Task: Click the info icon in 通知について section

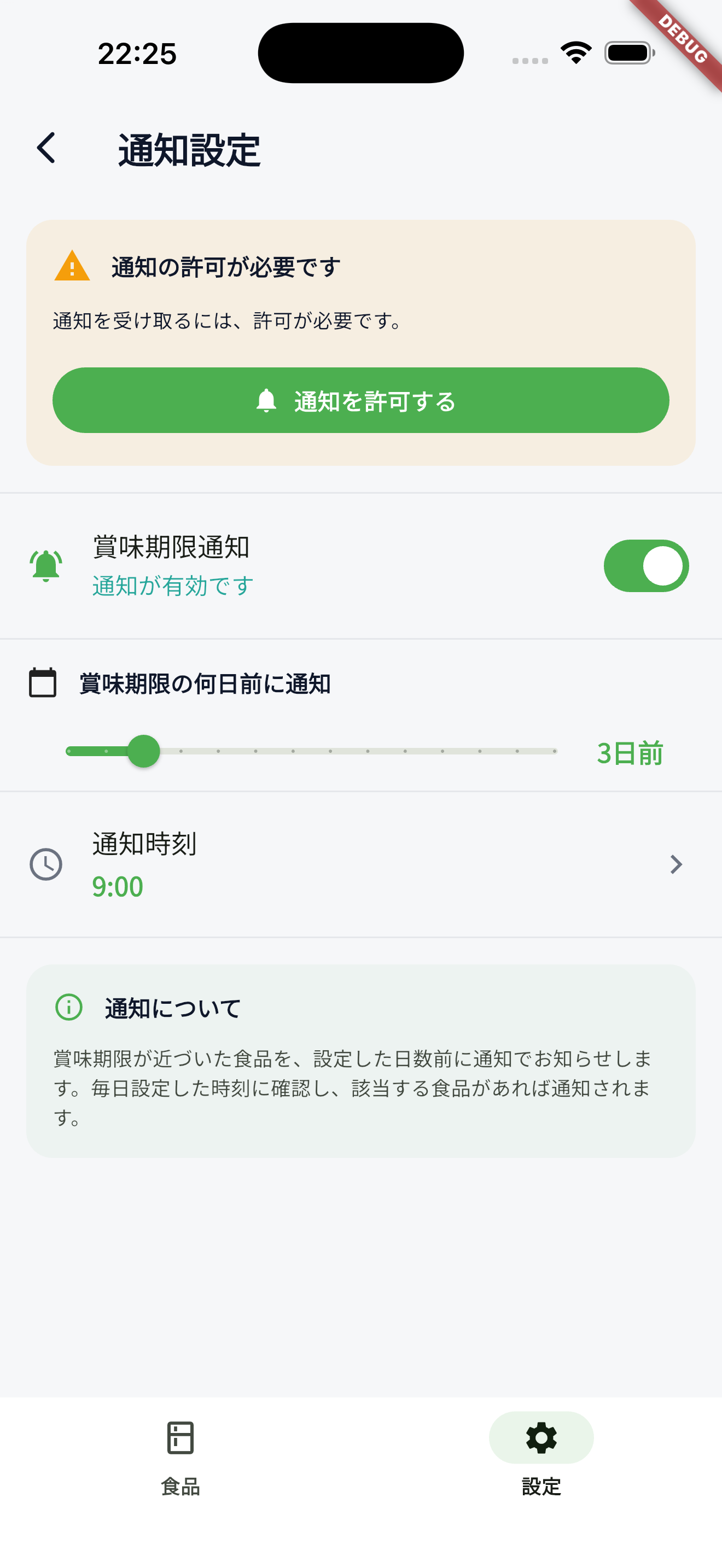Action: (x=68, y=1008)
